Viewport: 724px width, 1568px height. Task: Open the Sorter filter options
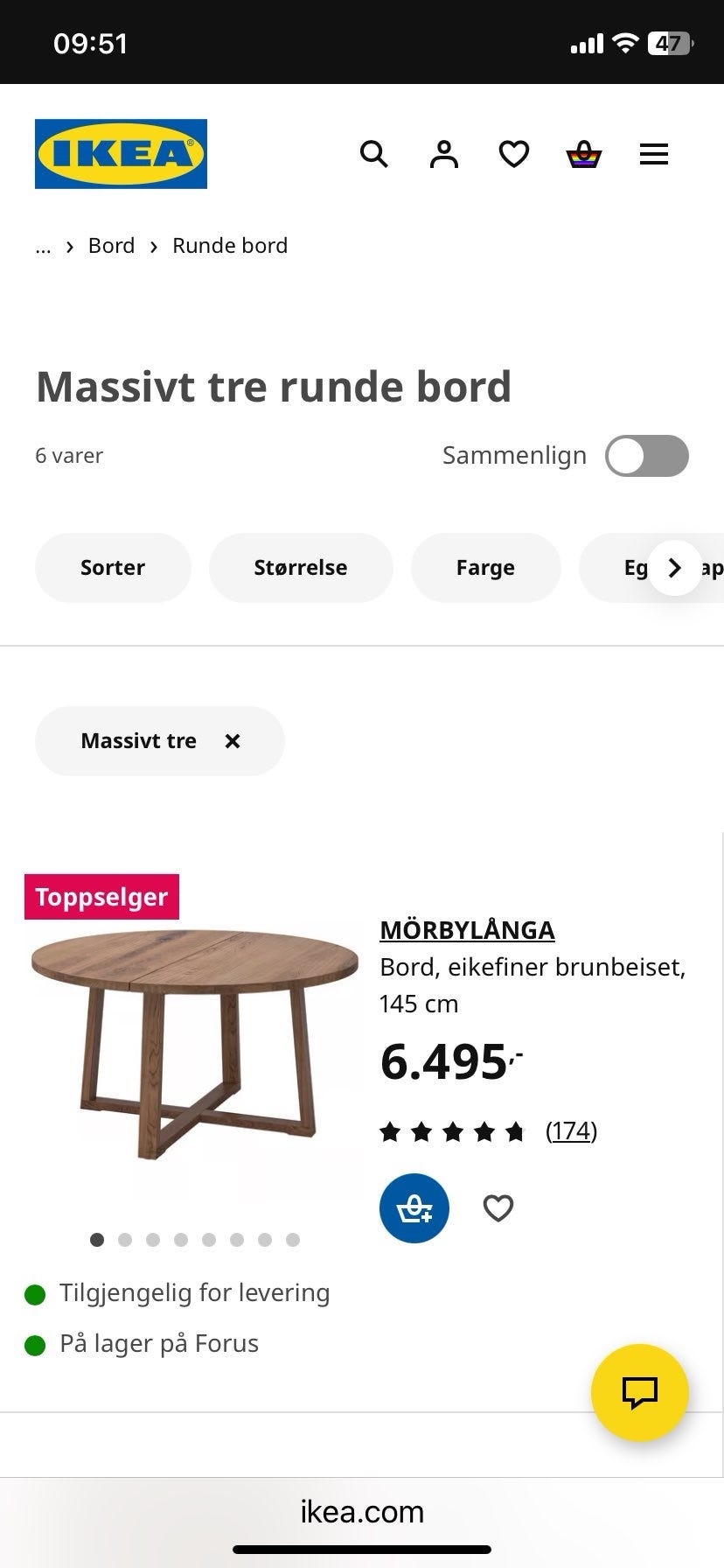[113, 567]
